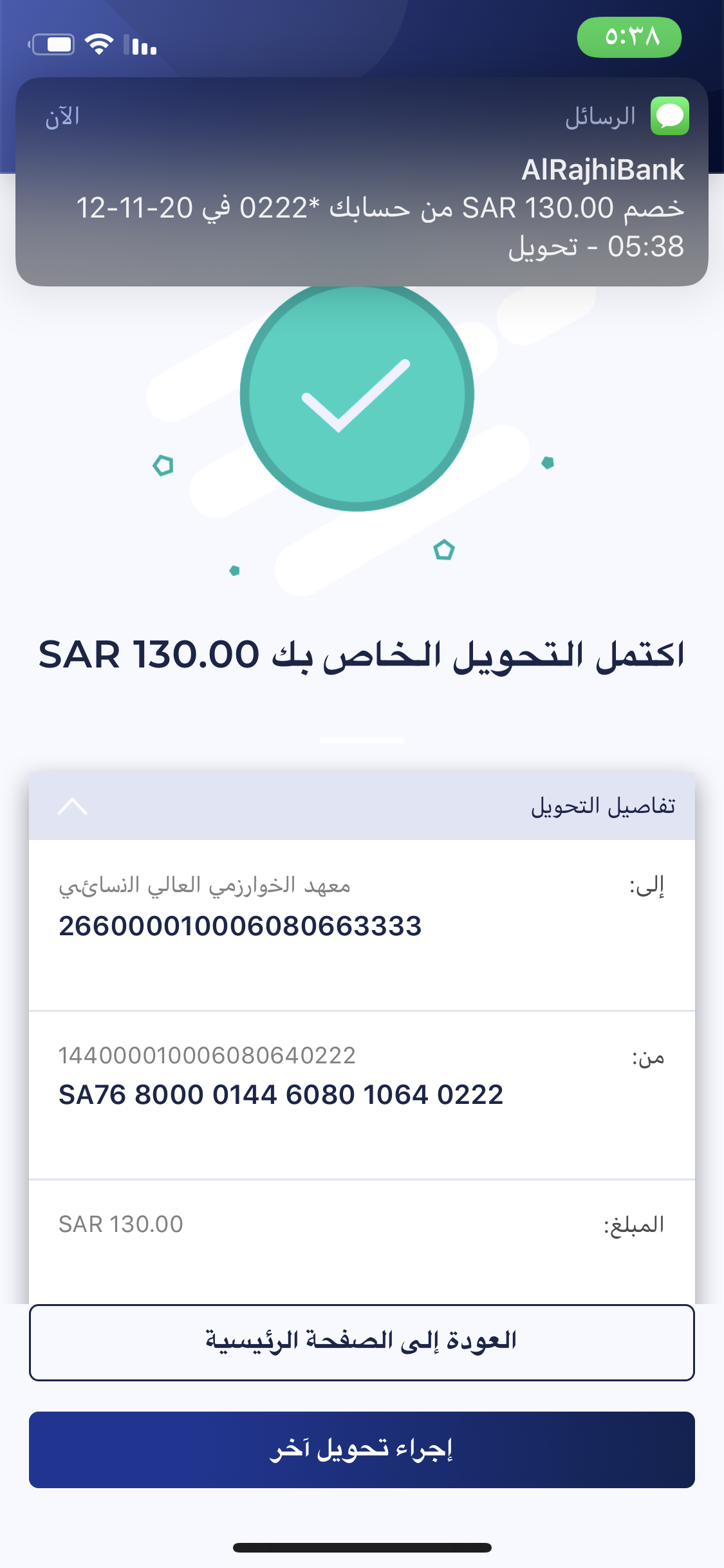
Task: Tap العودة إلى الصفحة الرئيسية button
Action: (362, 1342)
